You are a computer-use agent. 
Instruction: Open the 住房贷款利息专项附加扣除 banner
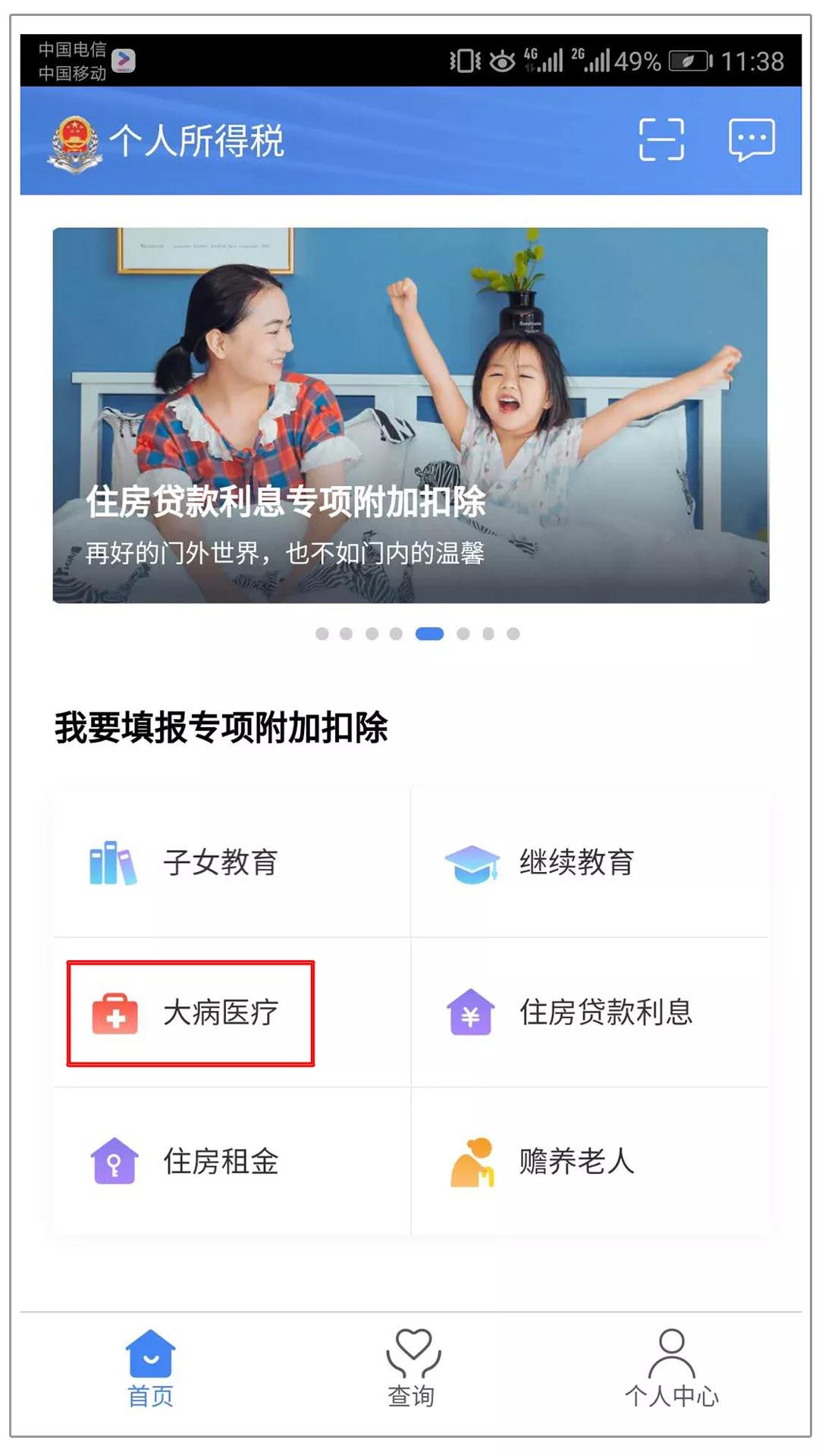[411, 416]
